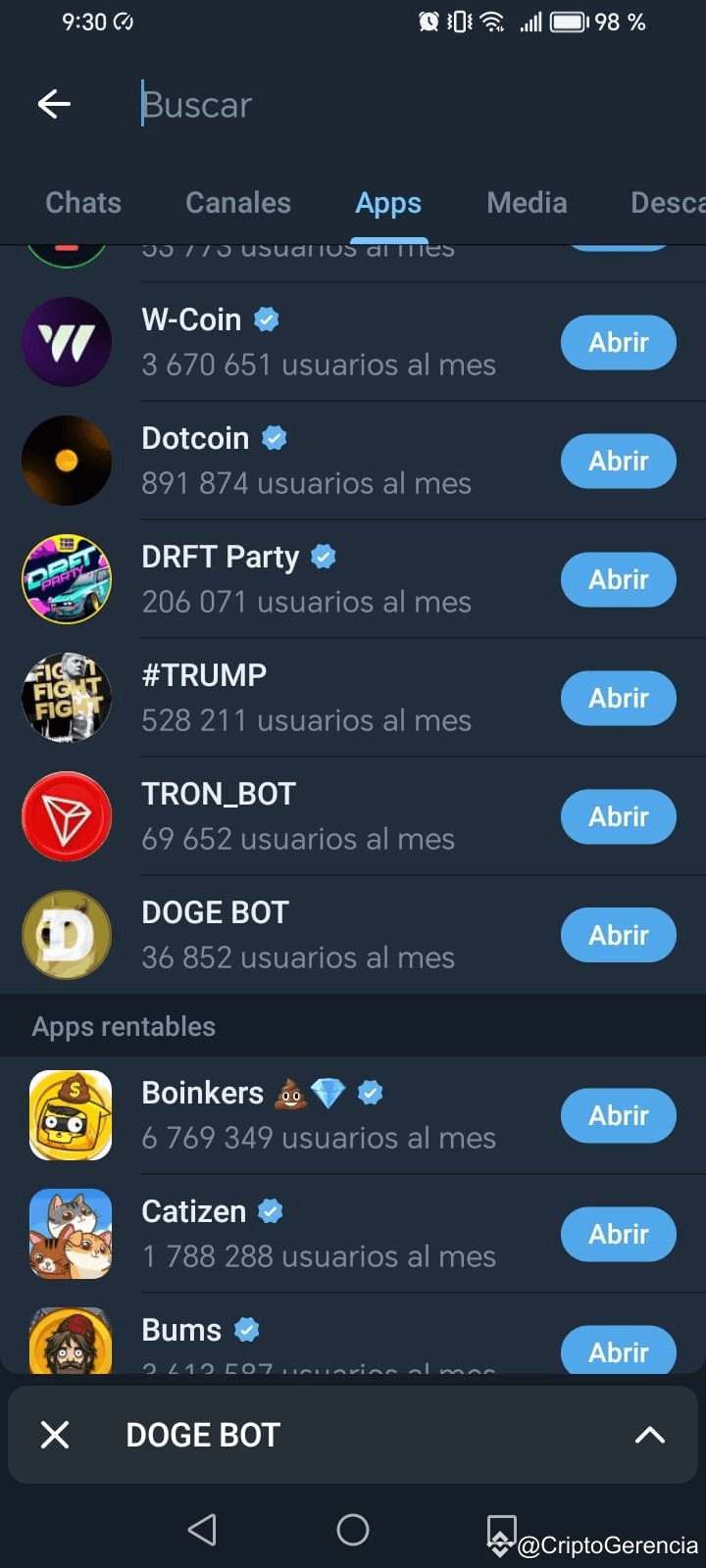Screen dimensions: 706x1568
Task: Tap Abrir next to Dotcoin
Action: pos(618,462)
